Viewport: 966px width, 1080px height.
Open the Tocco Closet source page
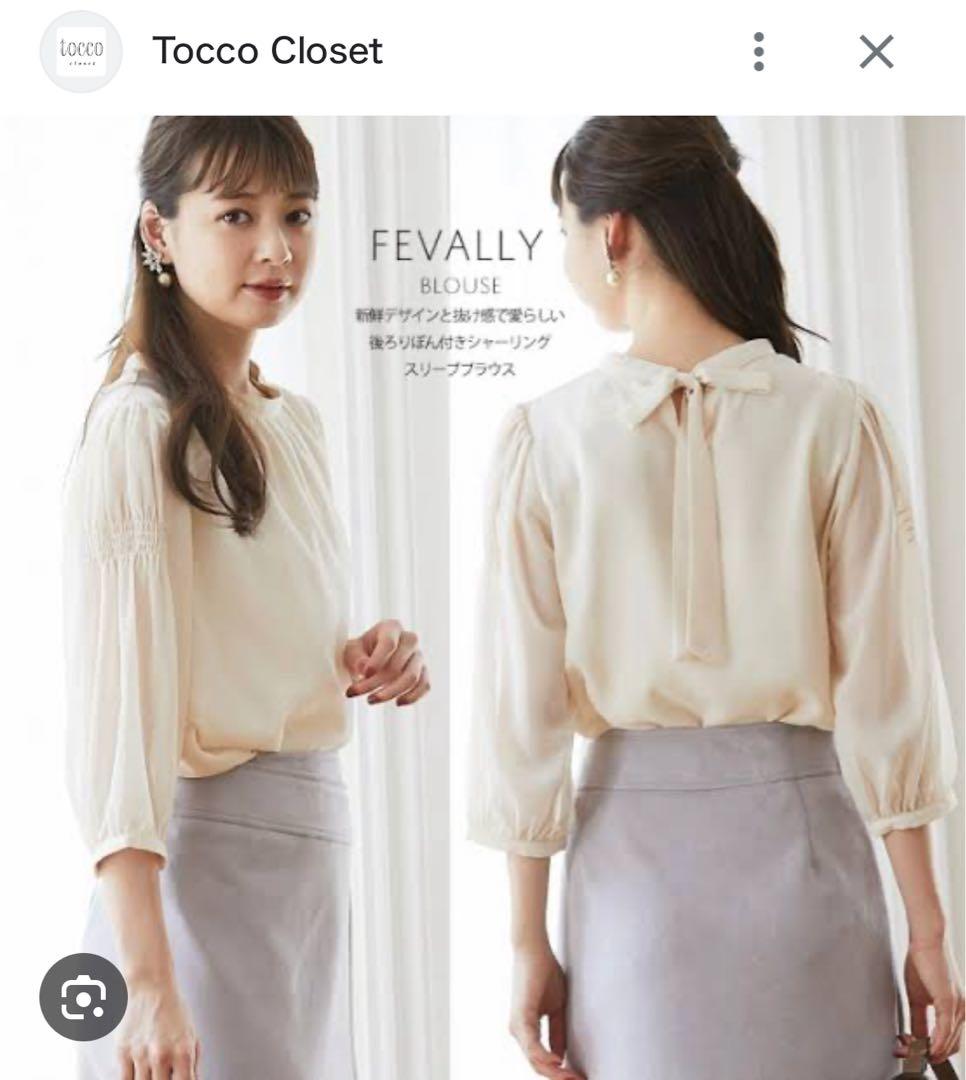[267, 51]
